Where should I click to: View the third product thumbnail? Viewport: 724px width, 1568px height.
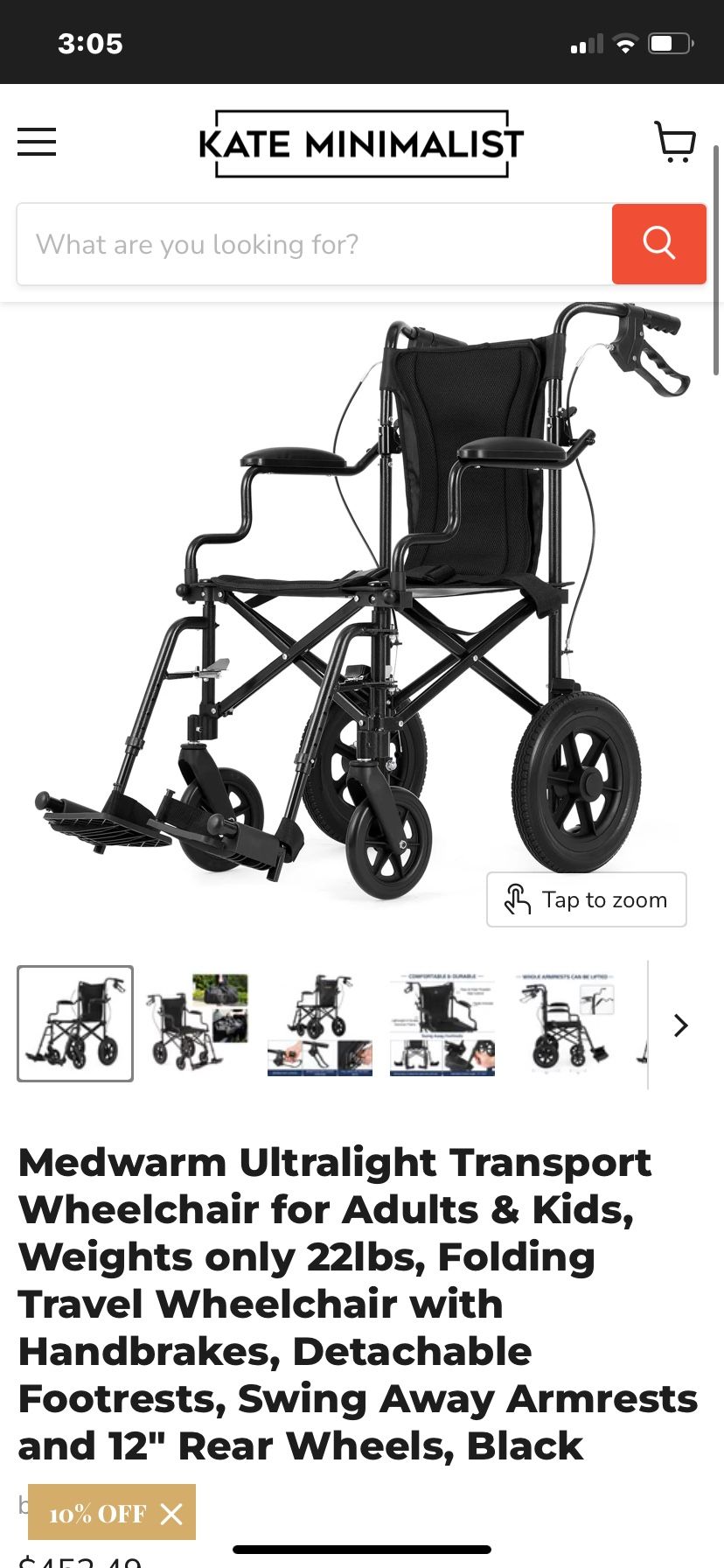tap(320, 1024)
